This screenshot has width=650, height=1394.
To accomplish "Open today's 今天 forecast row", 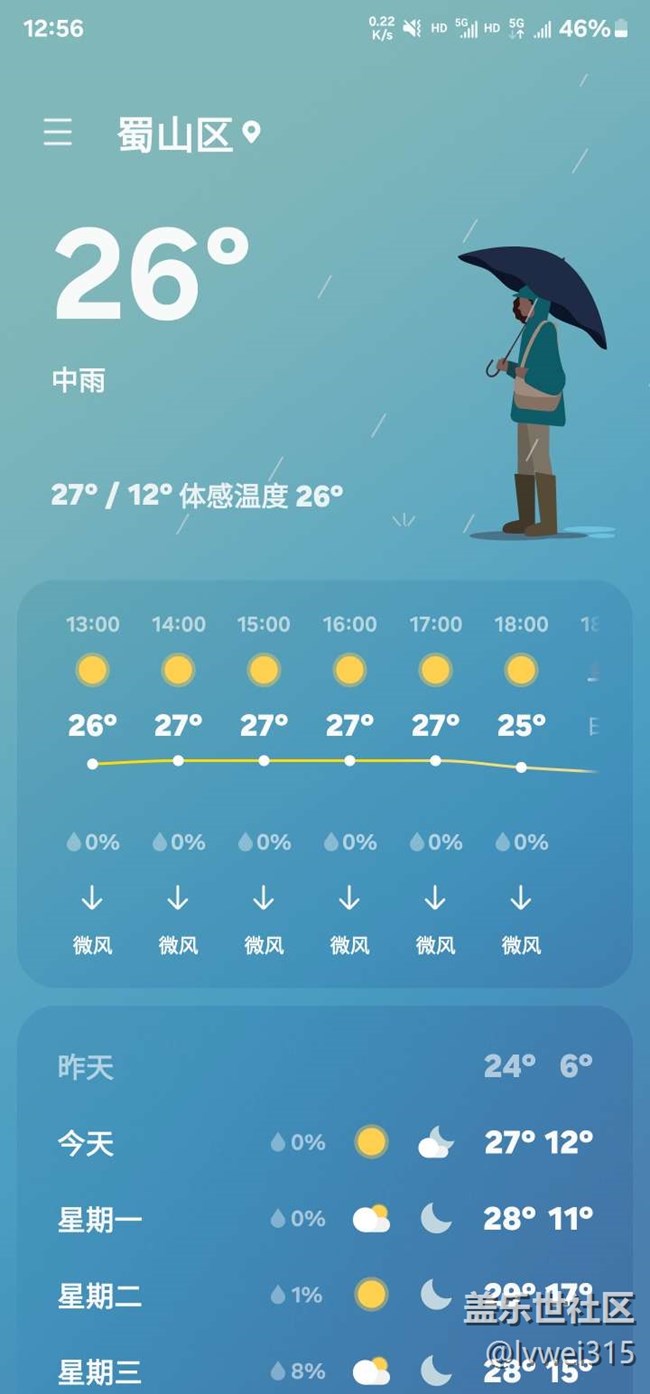I will 325,1142.
